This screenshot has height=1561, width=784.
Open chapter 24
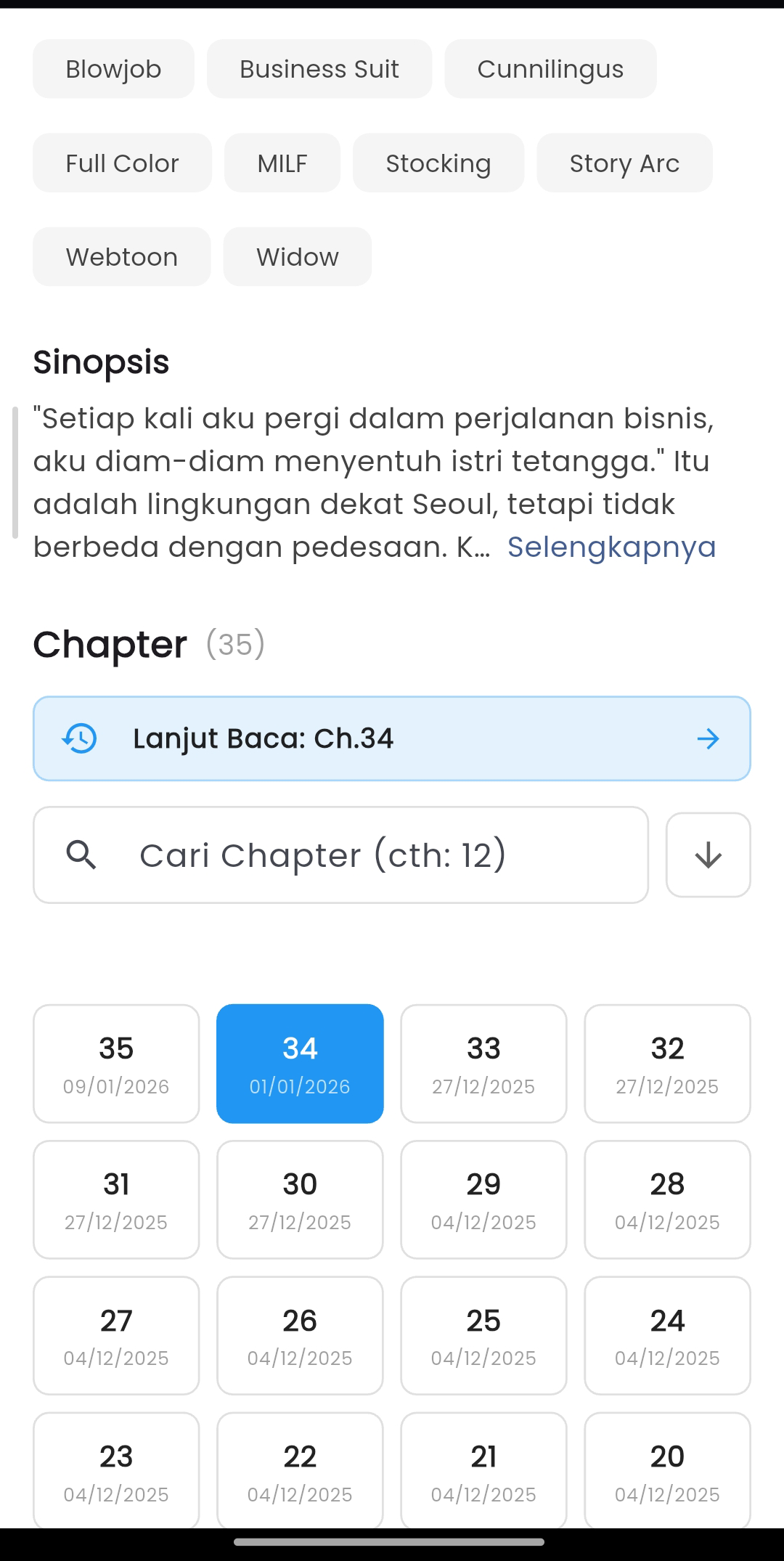[x=667, y=1335]
